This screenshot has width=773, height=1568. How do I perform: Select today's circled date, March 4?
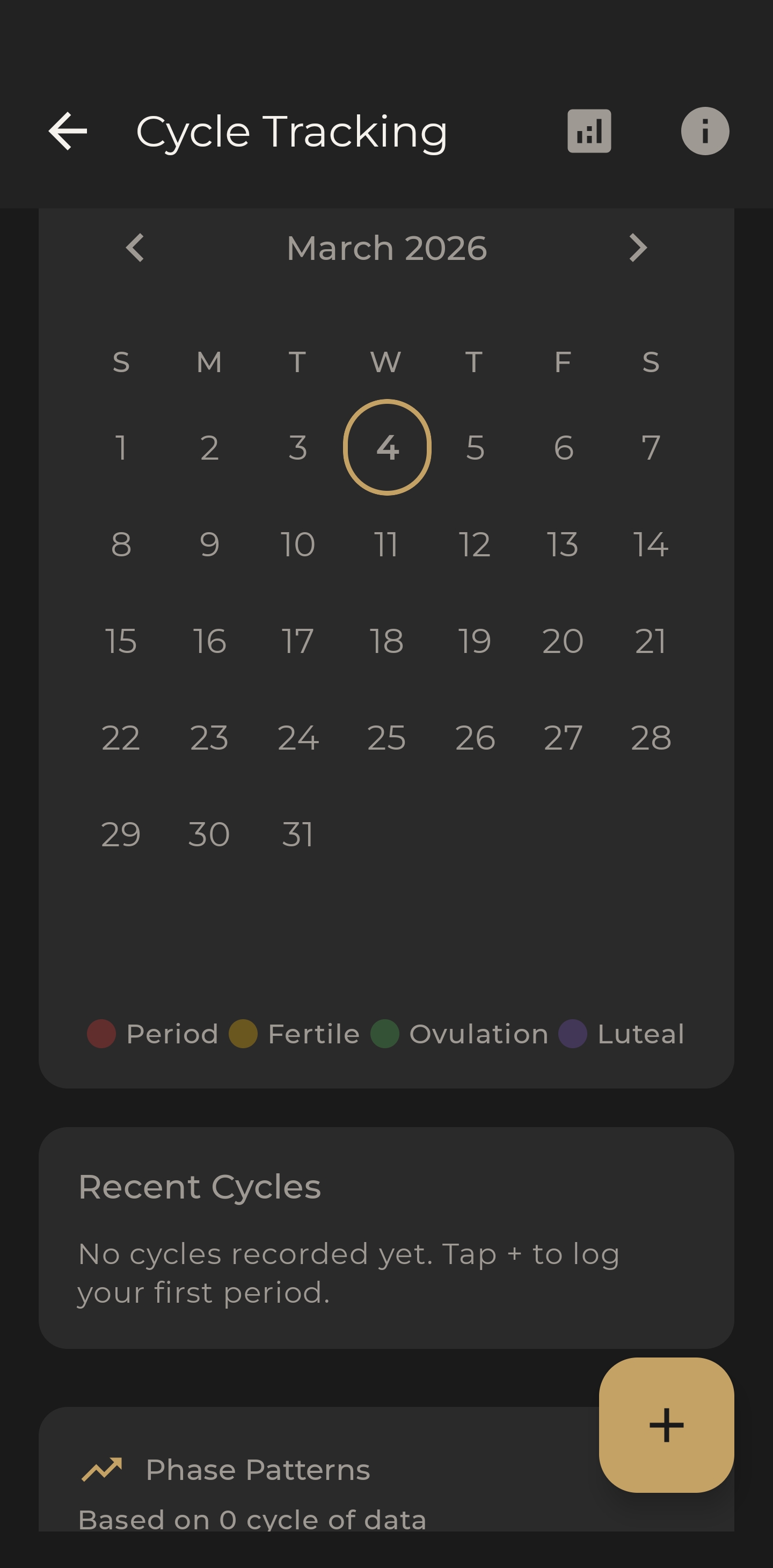pyautogui.click(x=386, y=447)
